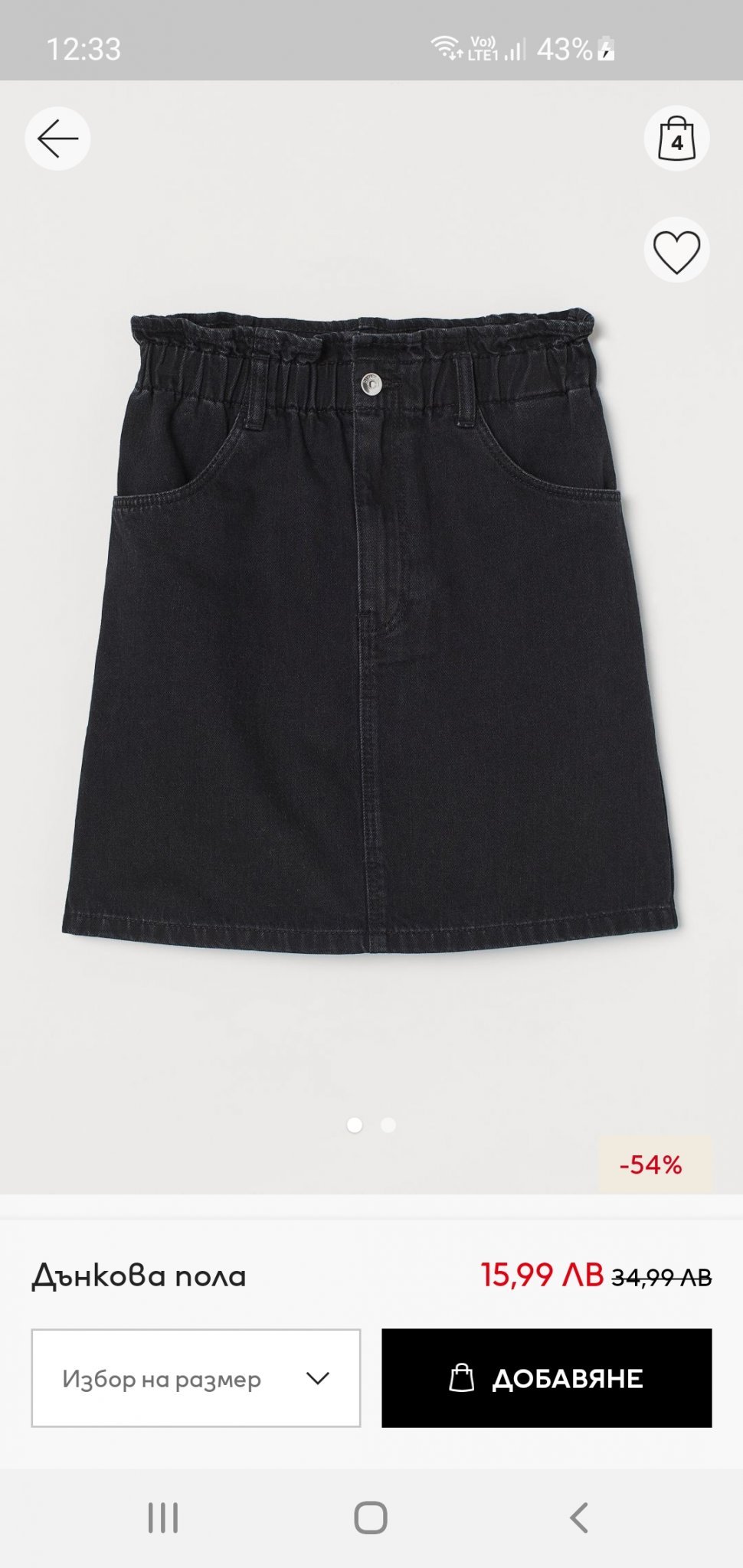Add the denim skirt to favorites
This screenshot has height=1568, width=743.
tap(676, 250)
